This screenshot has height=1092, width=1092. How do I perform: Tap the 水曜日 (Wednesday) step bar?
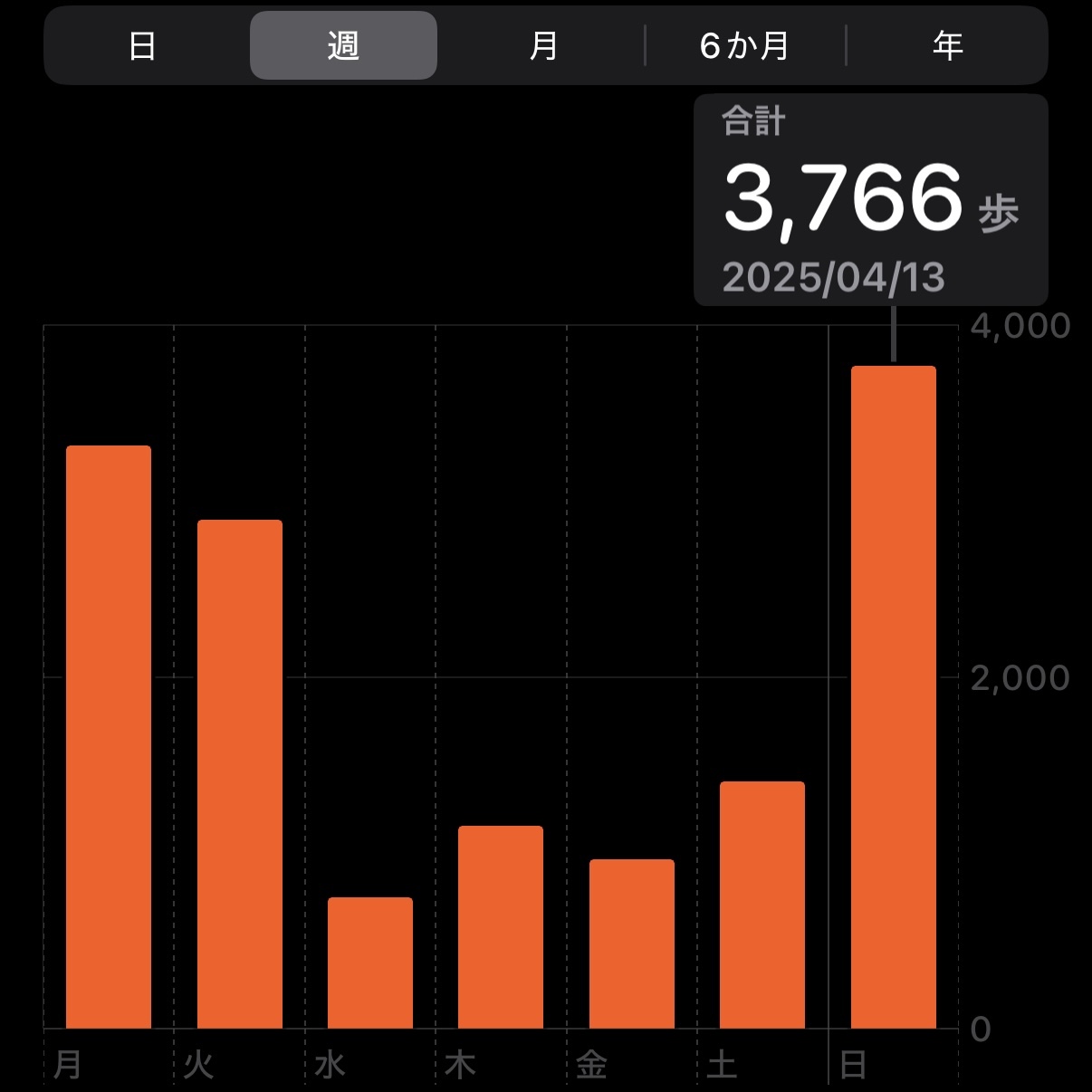(370, 963)
